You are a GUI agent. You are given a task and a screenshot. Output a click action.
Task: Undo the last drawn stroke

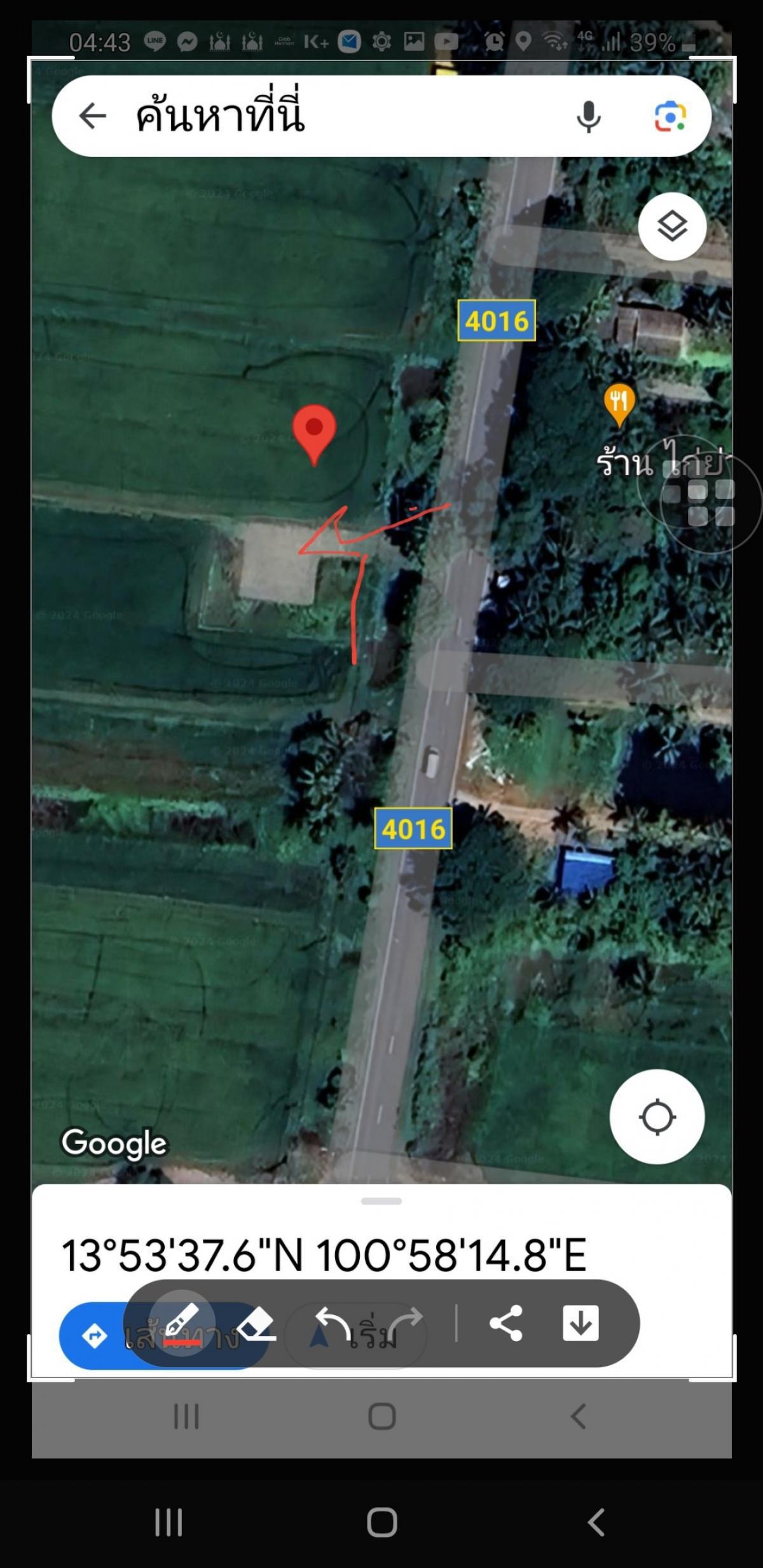coord(333,1323)
